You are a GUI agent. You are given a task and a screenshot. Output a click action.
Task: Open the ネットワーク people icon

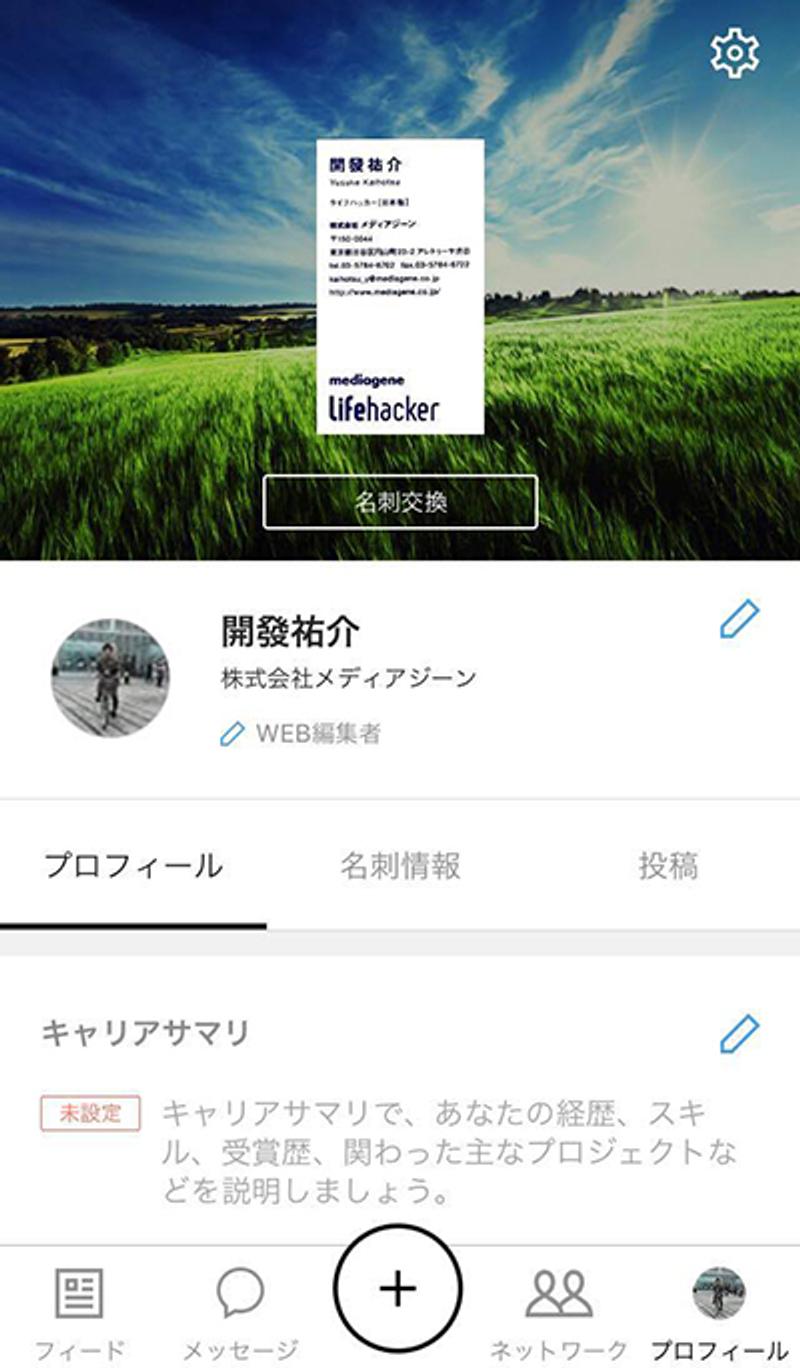(560, 1290)
